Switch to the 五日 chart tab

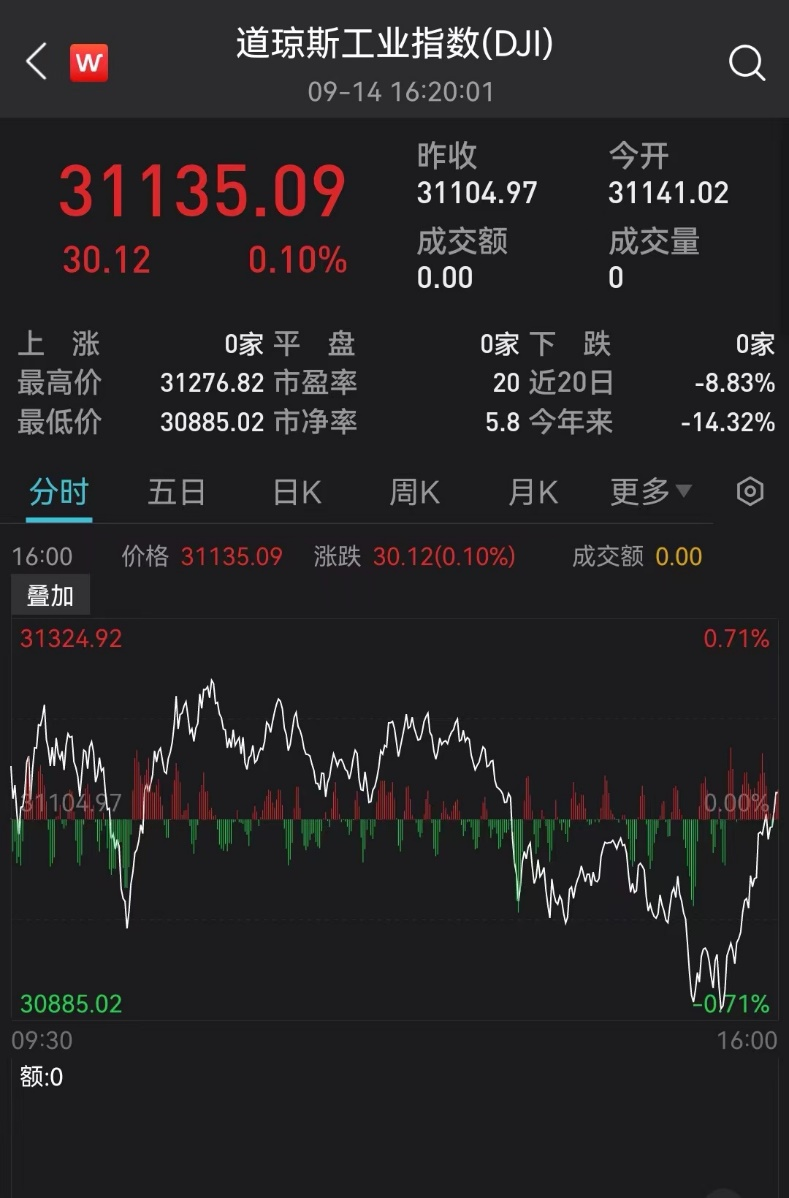[177, 492]
